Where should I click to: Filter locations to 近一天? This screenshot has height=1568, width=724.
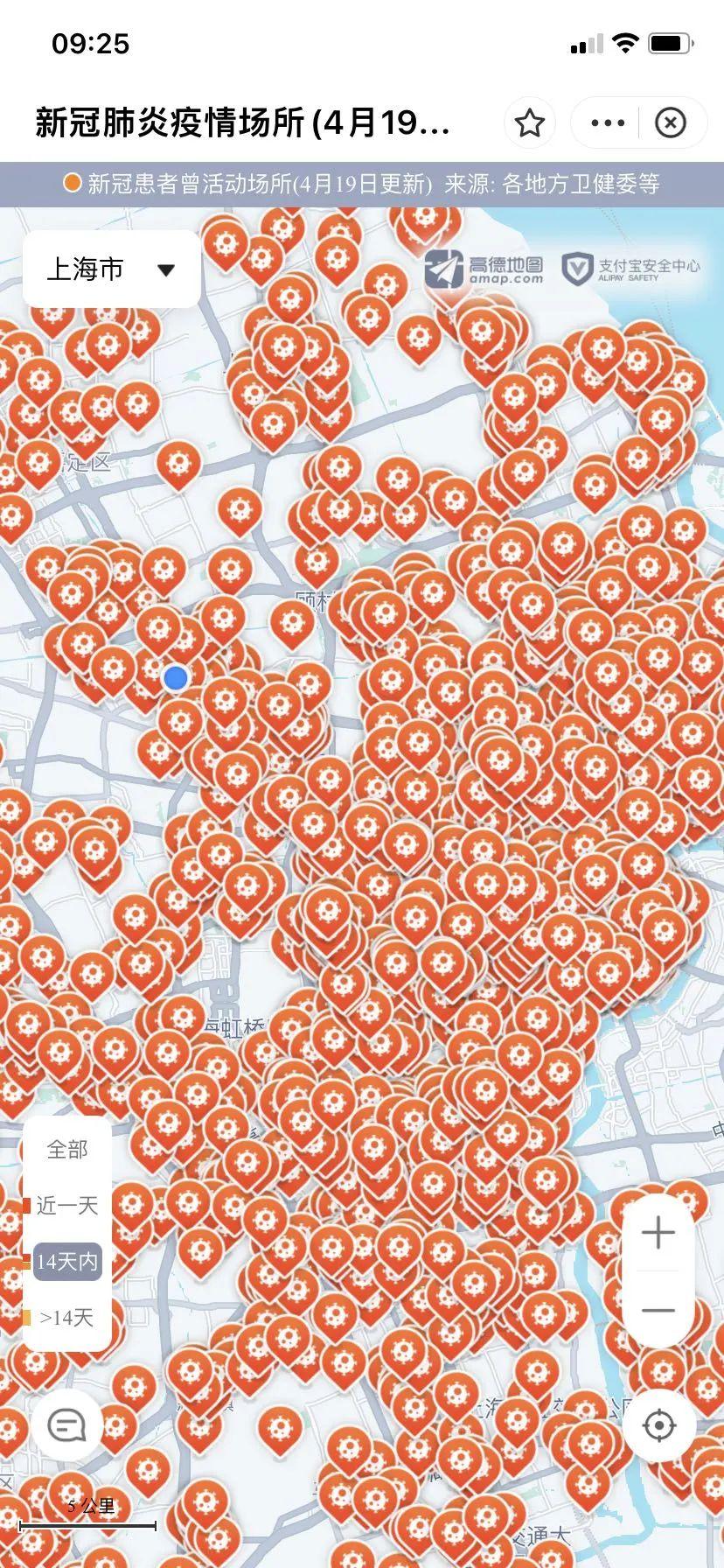67,1205
